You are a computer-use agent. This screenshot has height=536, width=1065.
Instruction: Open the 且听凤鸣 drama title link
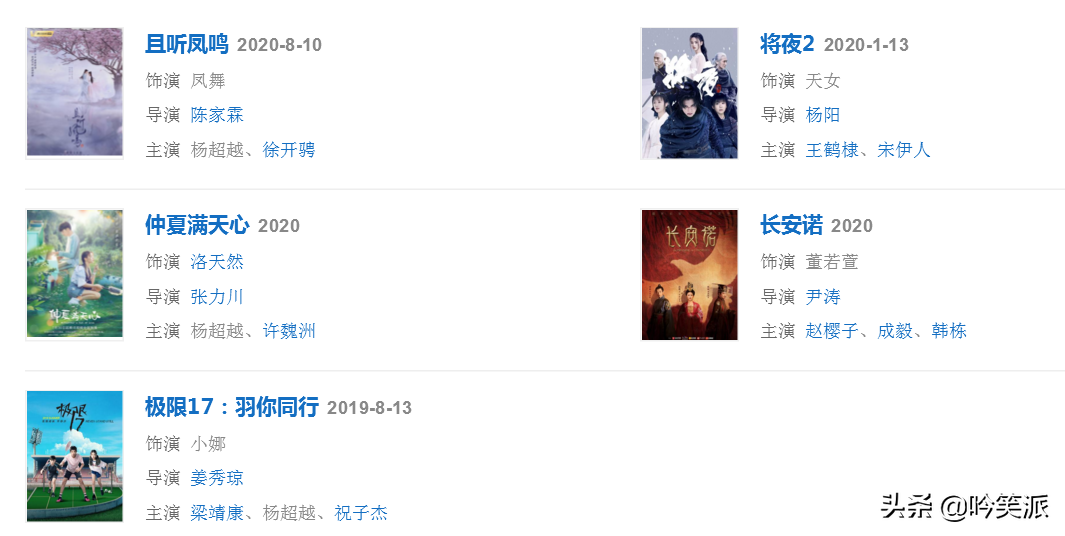(x=187, y=44)
